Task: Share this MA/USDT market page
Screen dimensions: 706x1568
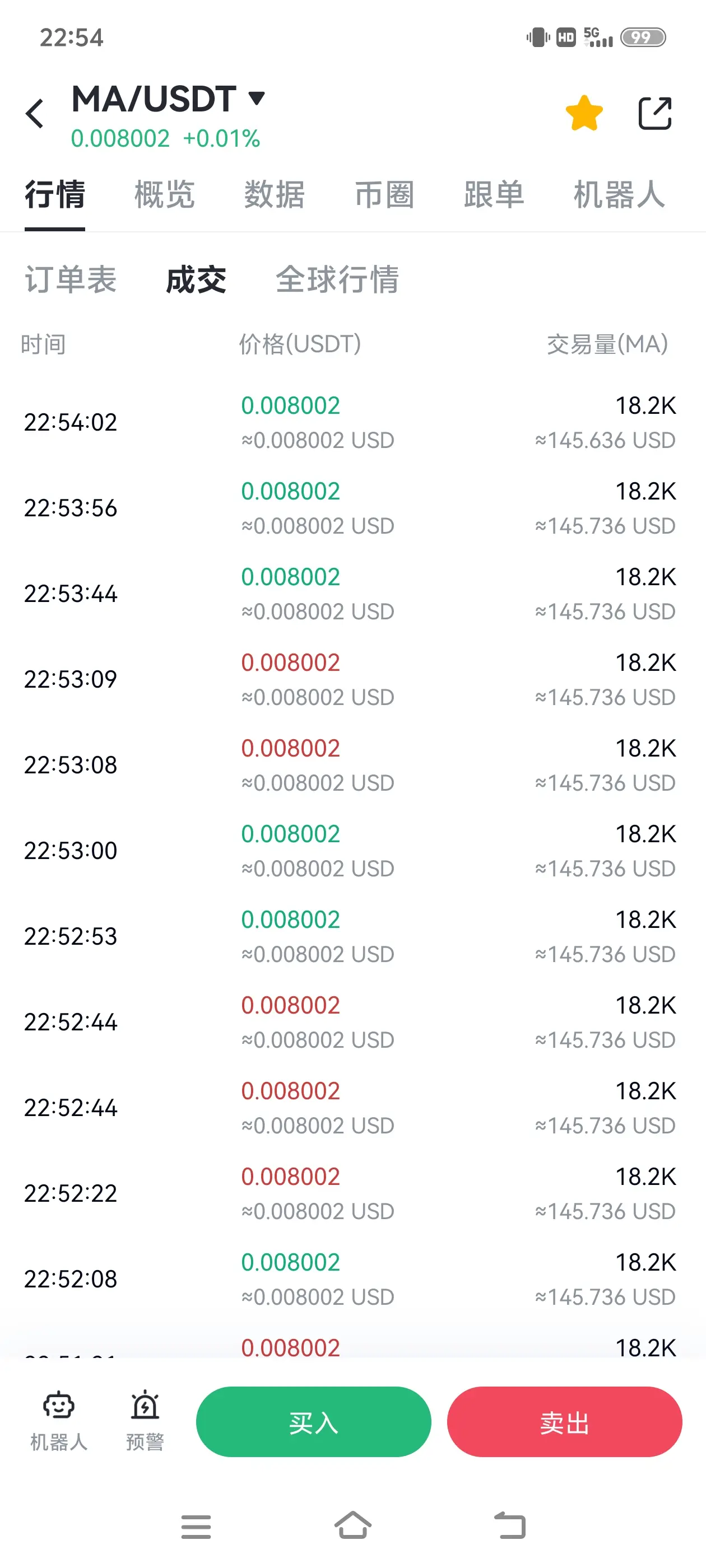Action: tap(655, 113)
